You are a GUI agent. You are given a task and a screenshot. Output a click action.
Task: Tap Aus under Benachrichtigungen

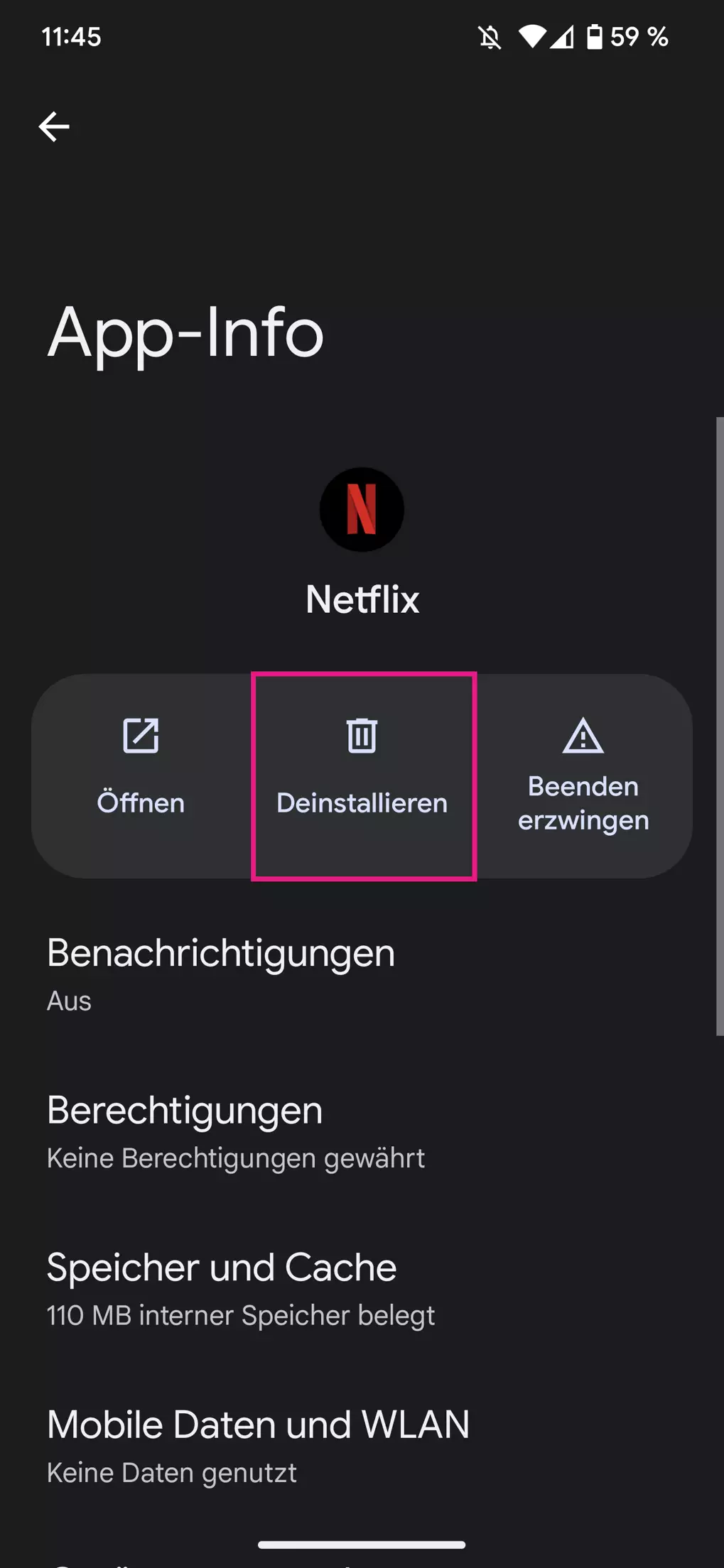pos(67,1001)
